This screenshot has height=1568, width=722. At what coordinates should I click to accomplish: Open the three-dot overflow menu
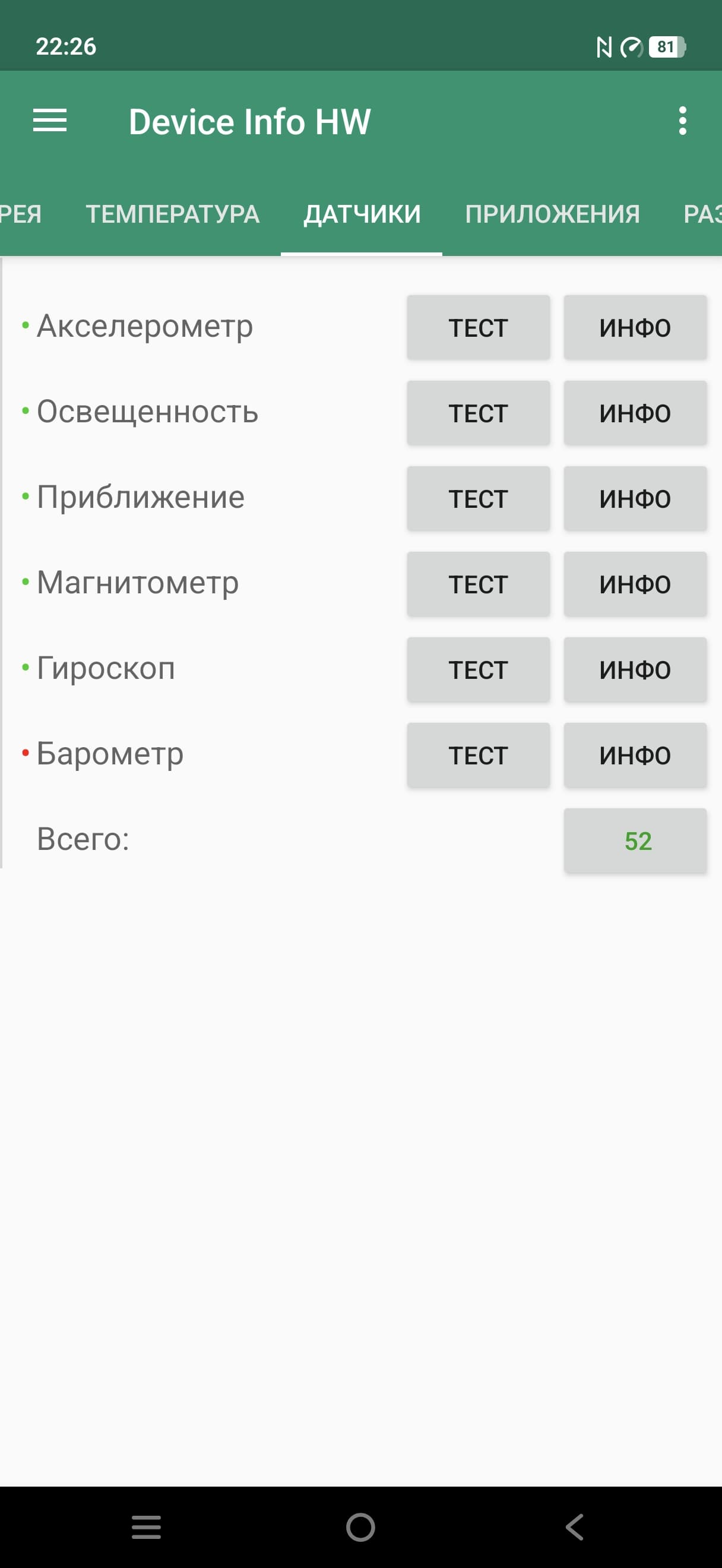coord(682,121)
